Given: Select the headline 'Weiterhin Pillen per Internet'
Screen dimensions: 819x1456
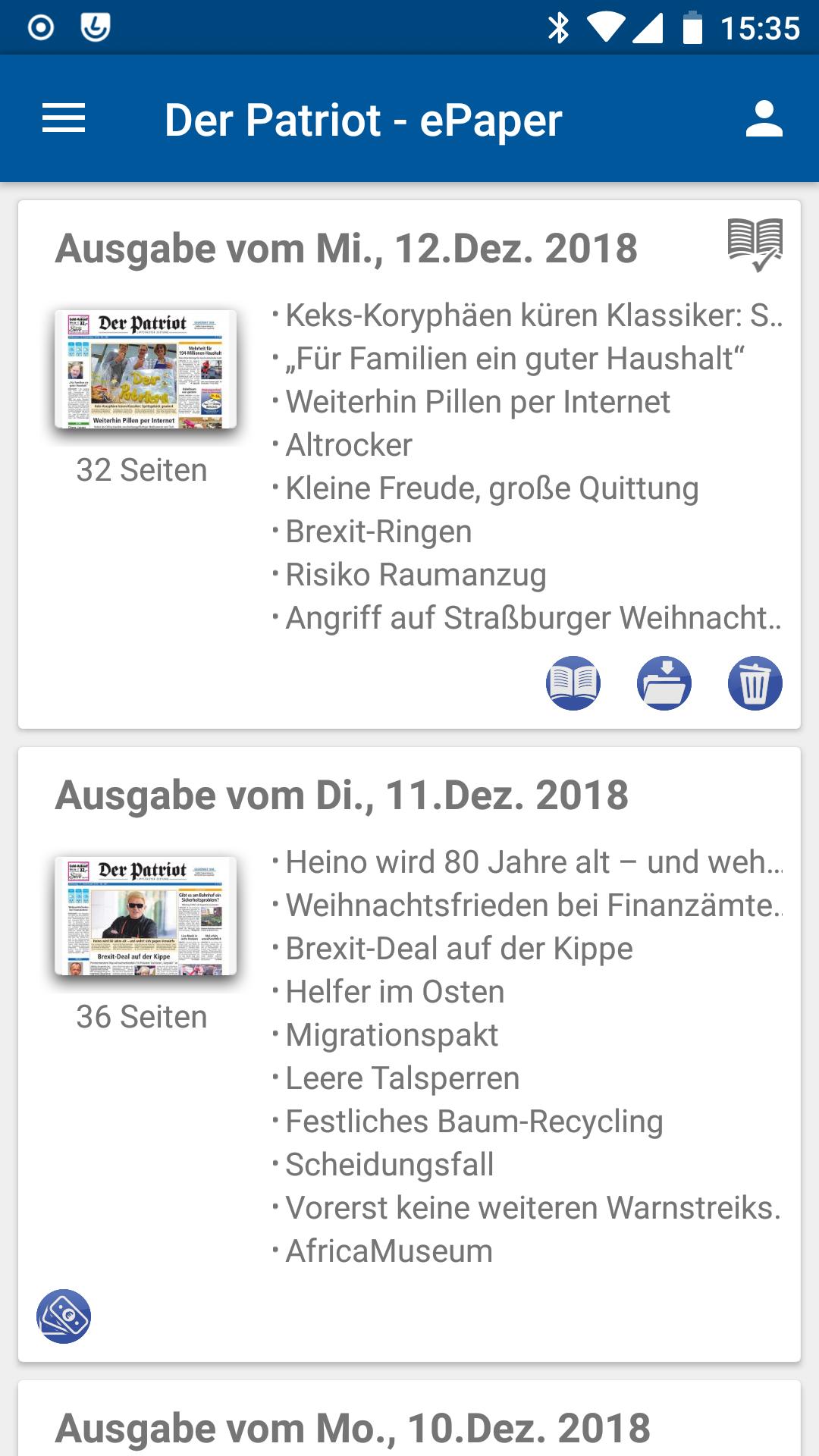Looking at the screenshot, I should pyautogui.click(x=476, y=403).
